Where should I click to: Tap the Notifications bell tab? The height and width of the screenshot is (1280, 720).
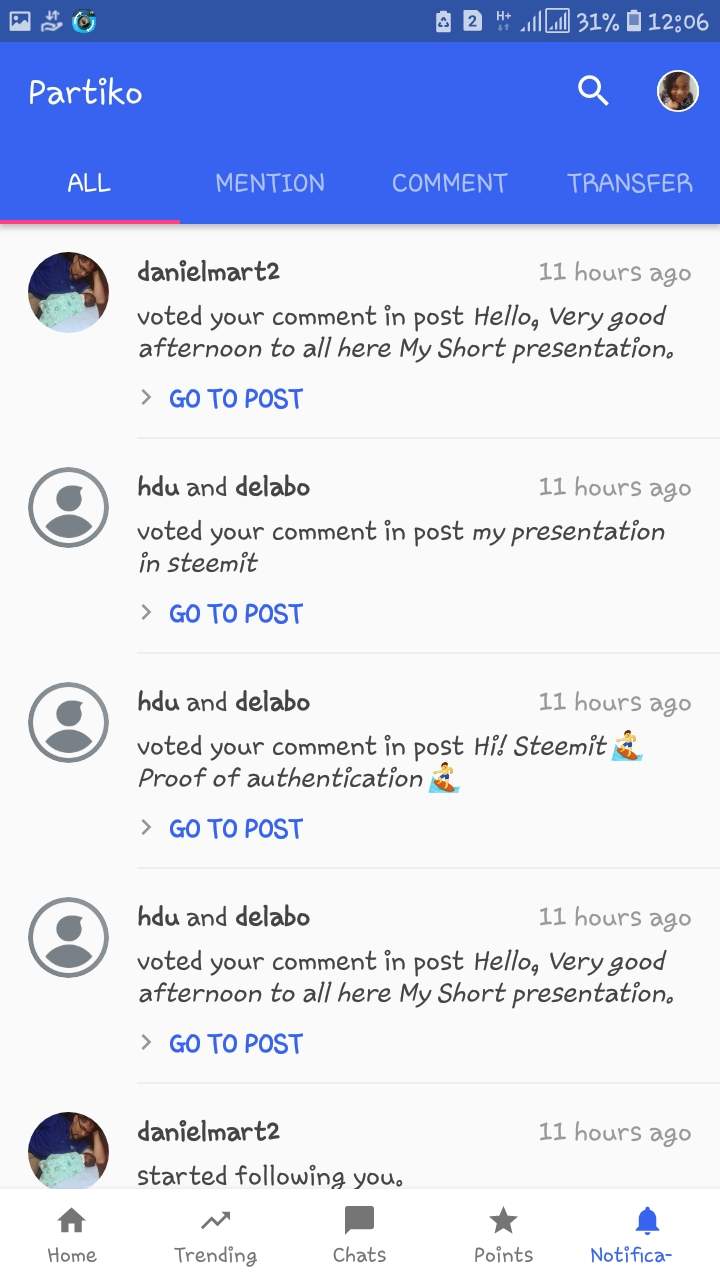[647, 1235]
